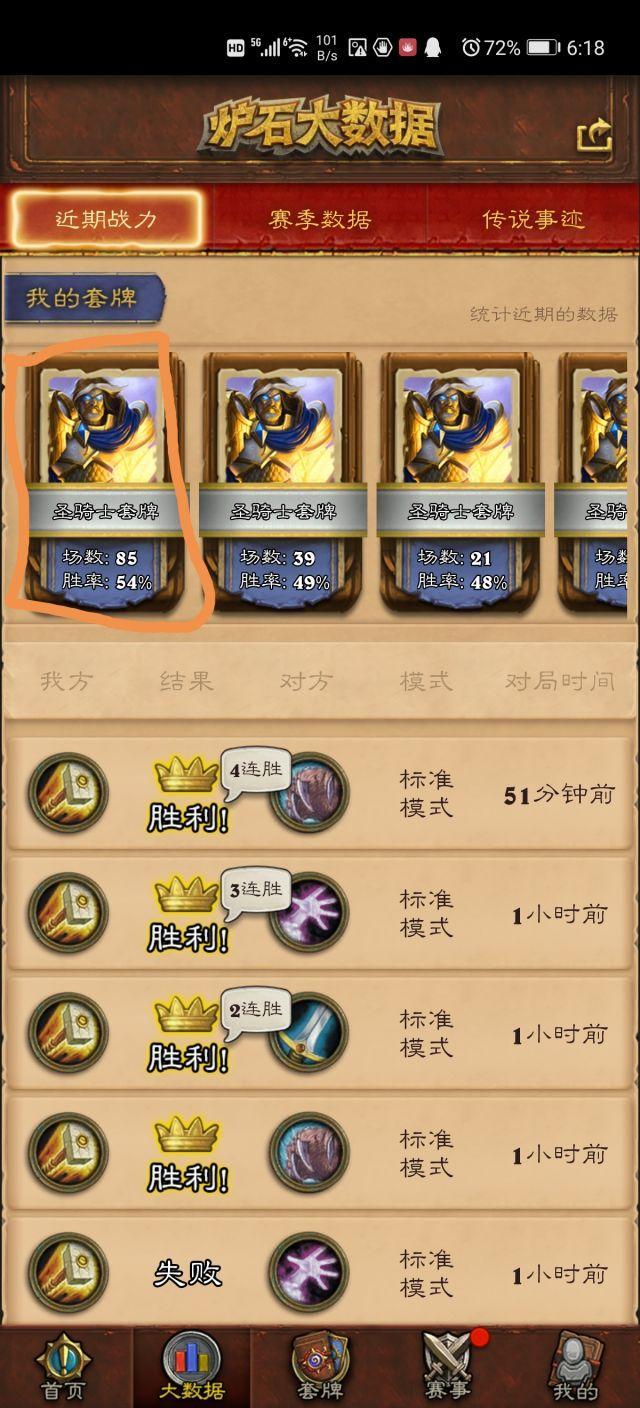
Task: Open the 3连胜 victory match record
Action: coord(320,914)
